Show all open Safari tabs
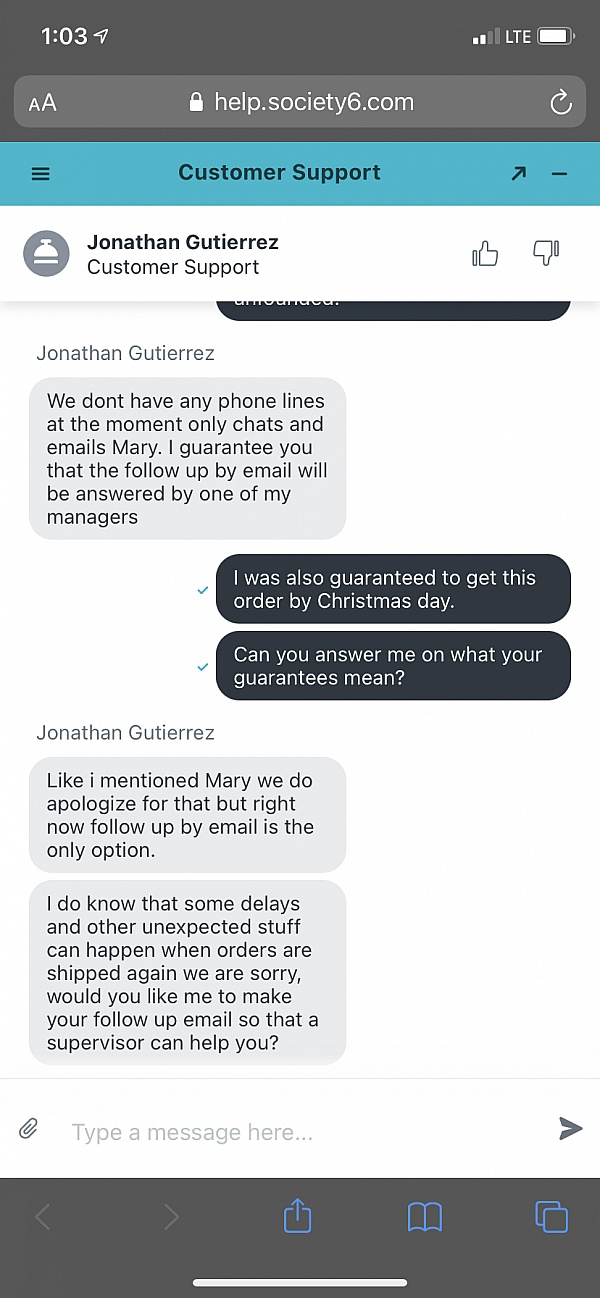 [x=551, y=1216]
